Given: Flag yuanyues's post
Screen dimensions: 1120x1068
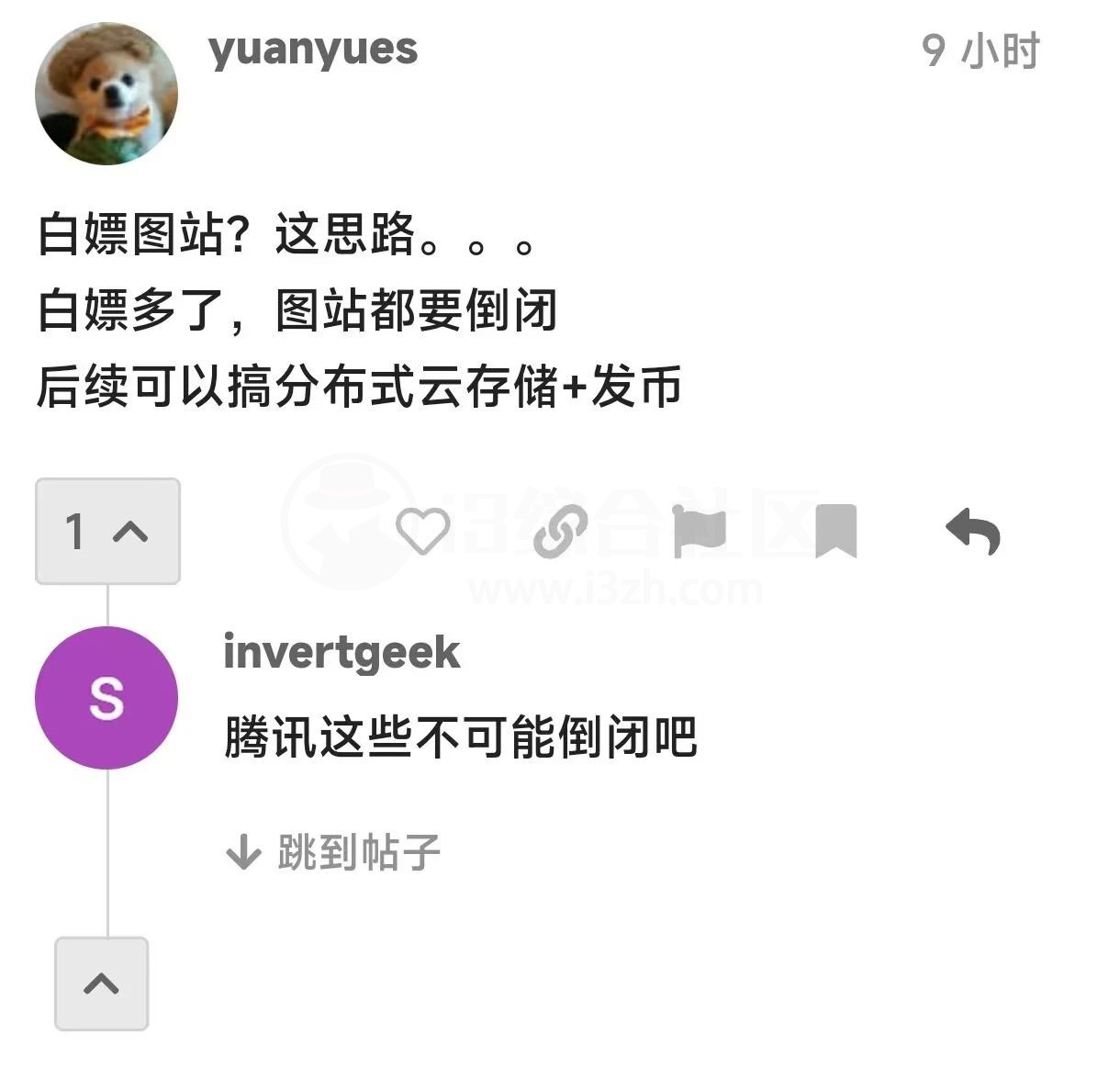Looking at the screenshot, I should 699,531.
